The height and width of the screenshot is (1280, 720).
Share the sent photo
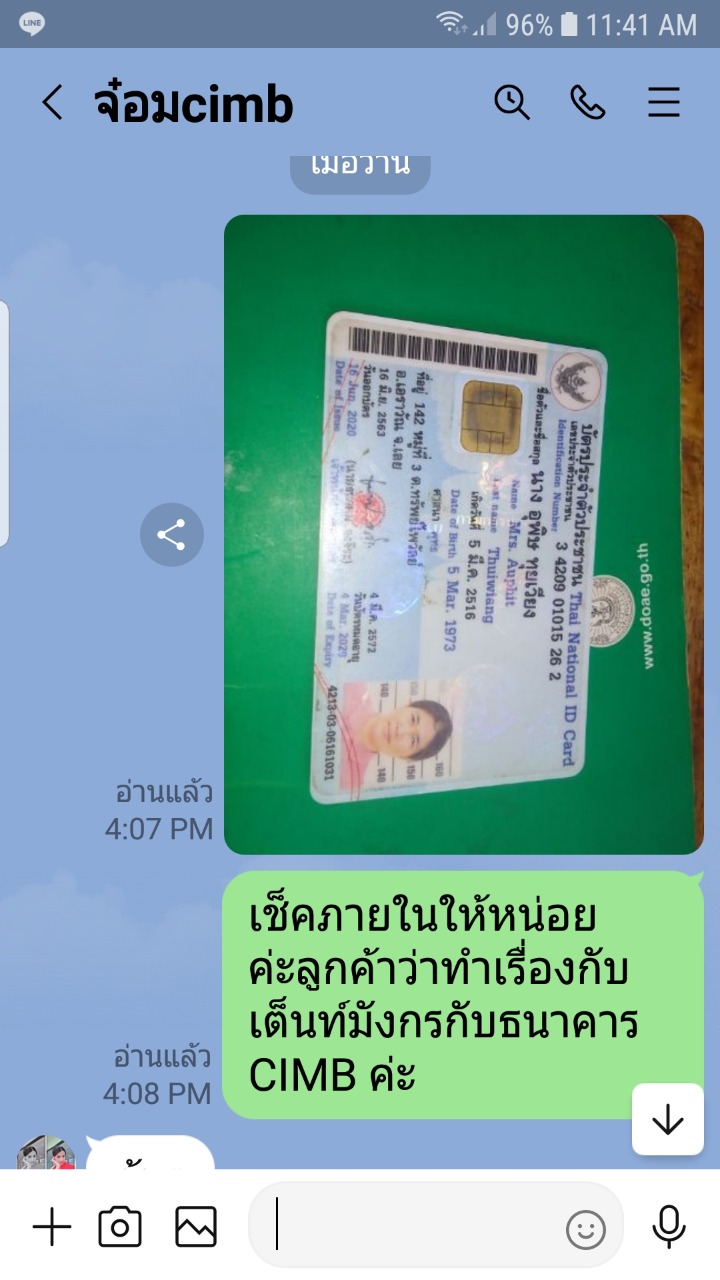[x=171, y=535]
